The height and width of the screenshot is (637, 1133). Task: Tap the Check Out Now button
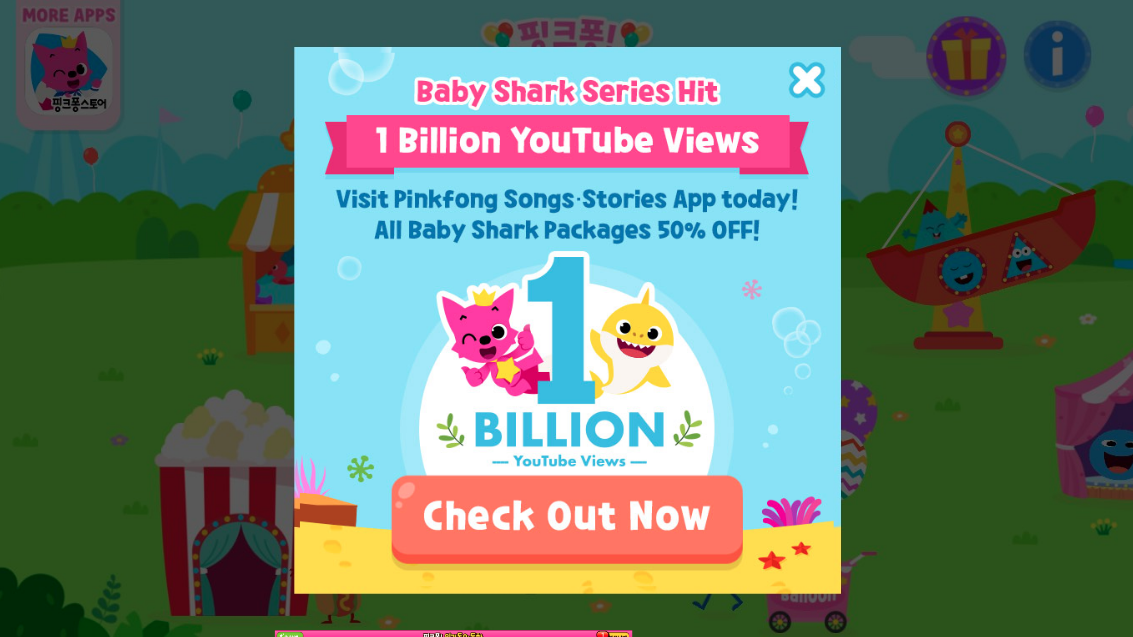(567, 519)
